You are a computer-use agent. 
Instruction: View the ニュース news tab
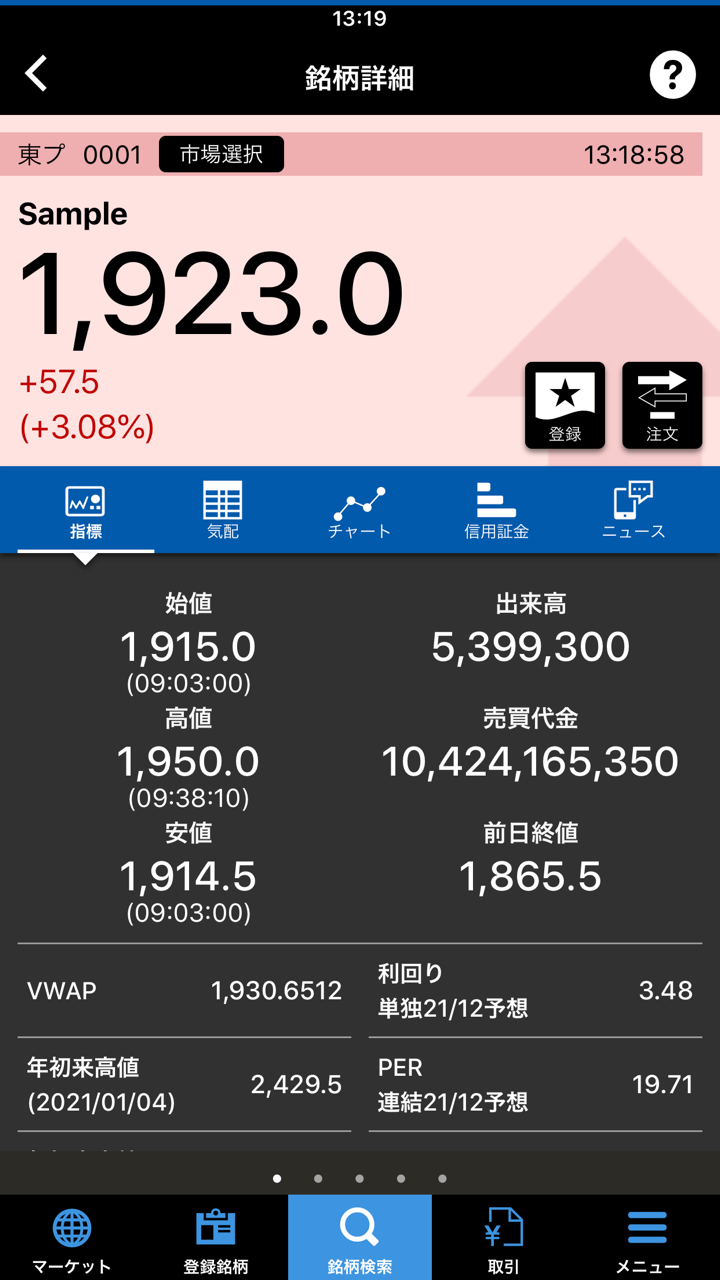(633, 511)
